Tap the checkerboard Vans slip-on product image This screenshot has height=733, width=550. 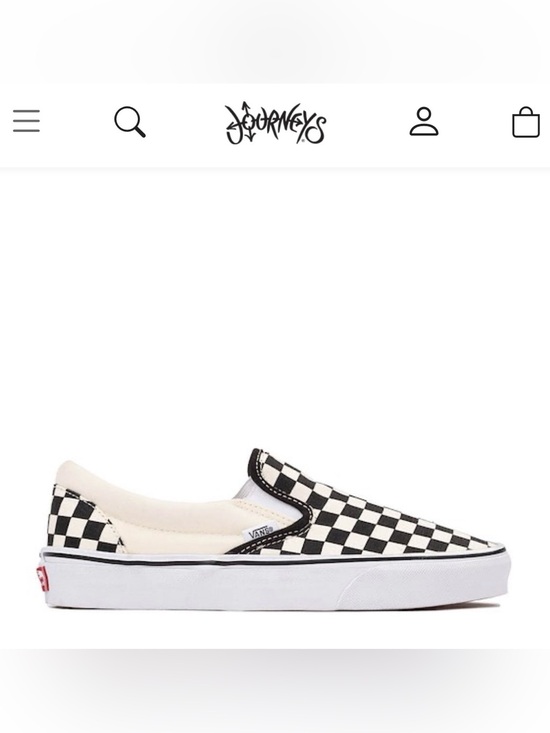point(275,528)
